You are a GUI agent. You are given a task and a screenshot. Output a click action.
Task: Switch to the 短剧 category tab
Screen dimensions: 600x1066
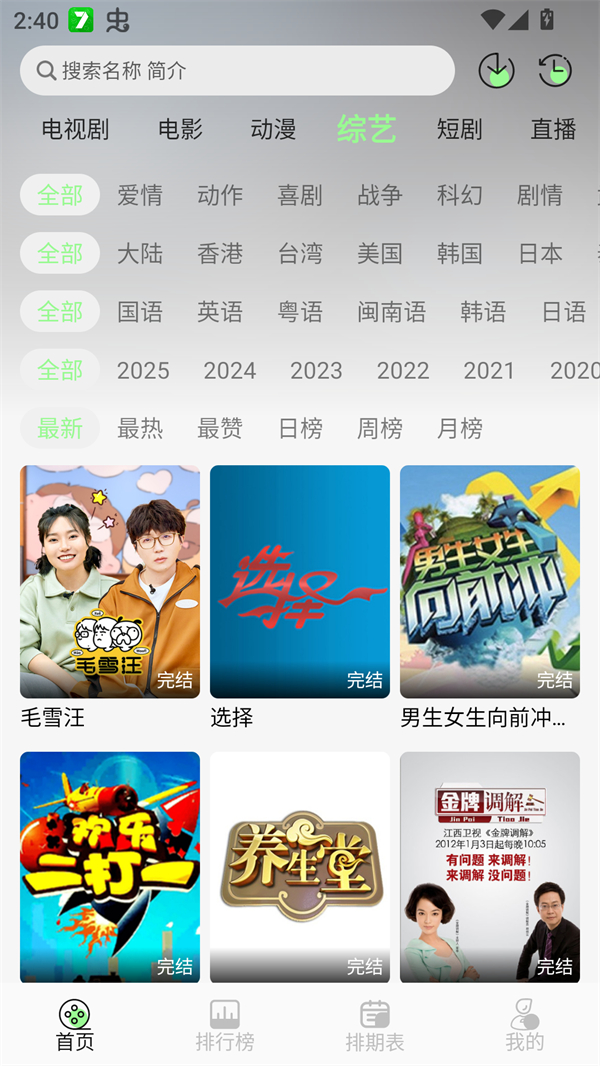459,129
